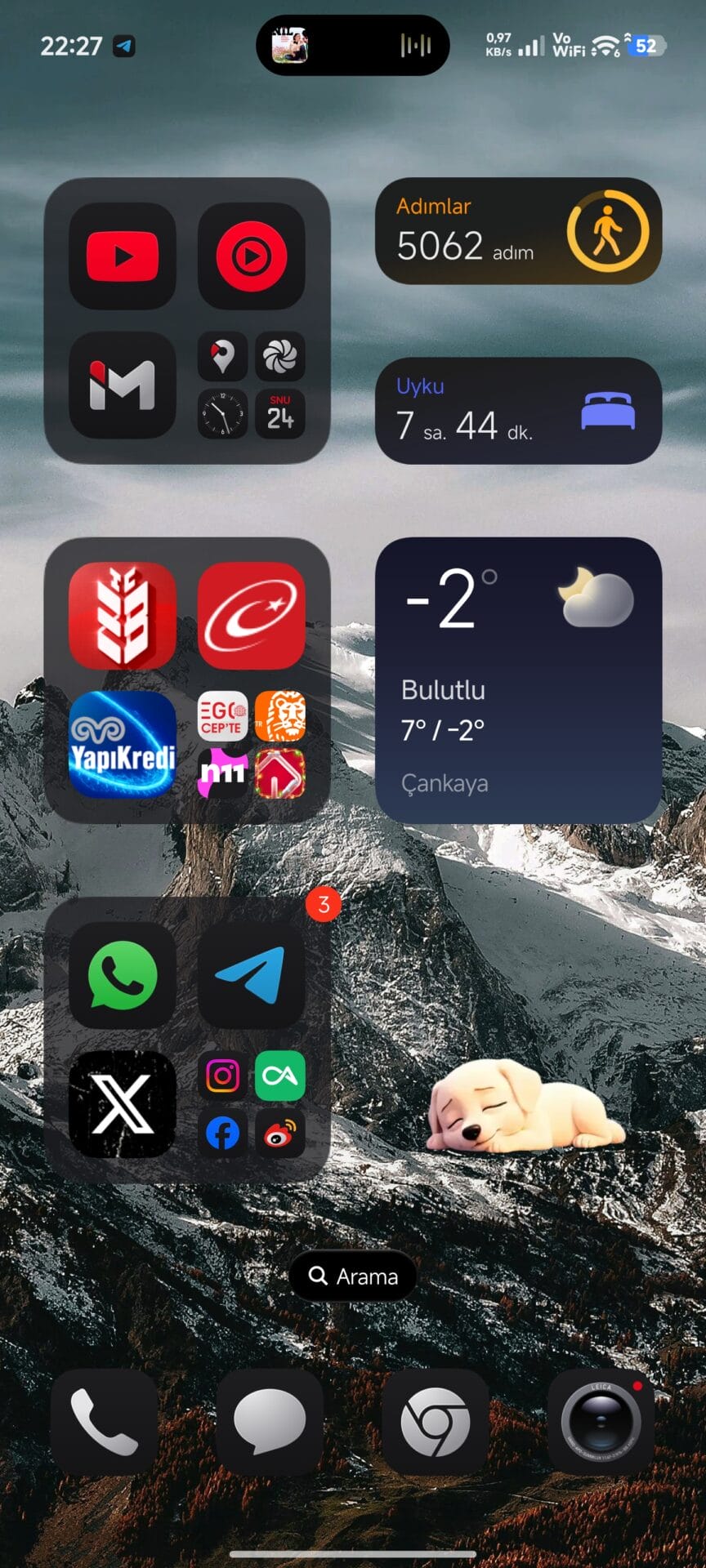Launch YouTube Music
Viewport: 706px width, 1568px height.
coord(251,256)
